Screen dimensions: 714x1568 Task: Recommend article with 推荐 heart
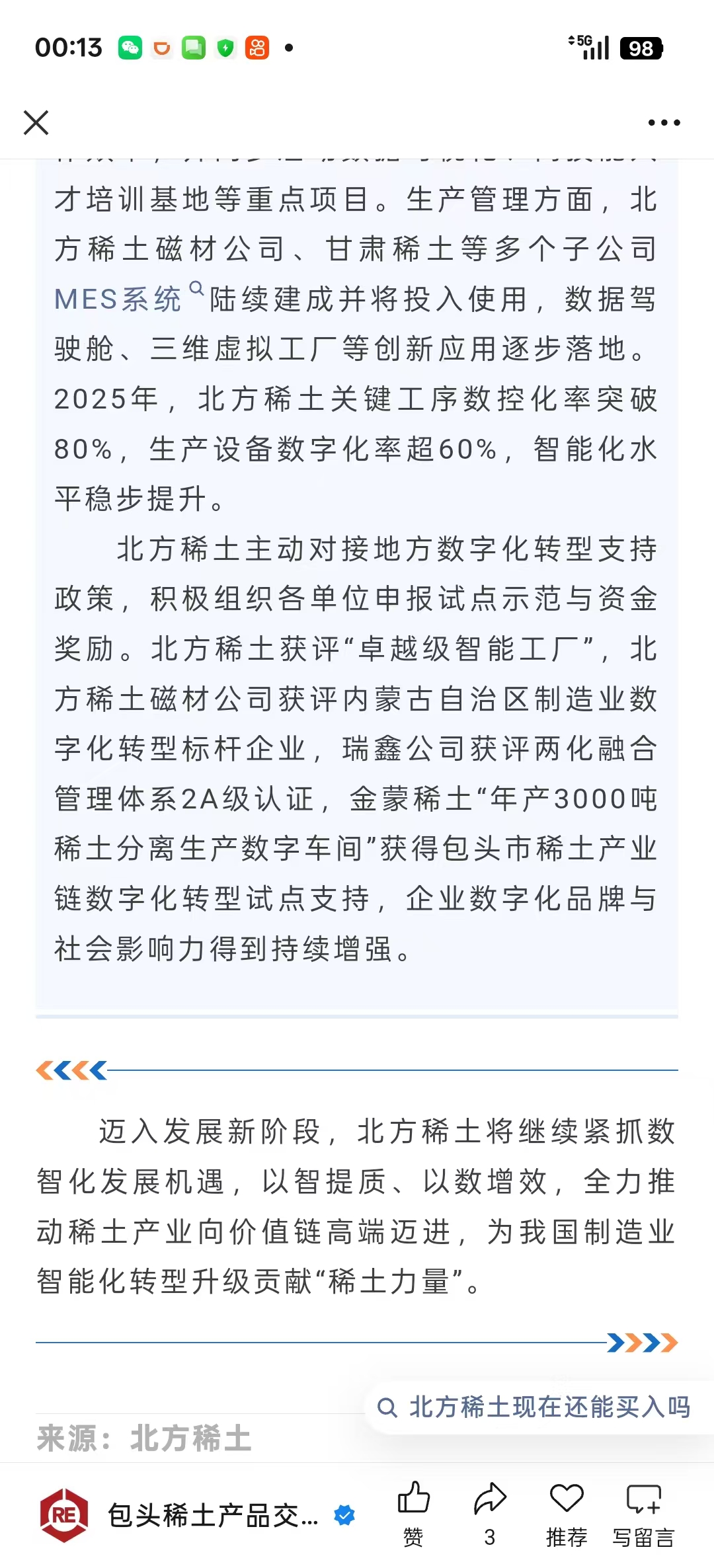click(567, 1512)
